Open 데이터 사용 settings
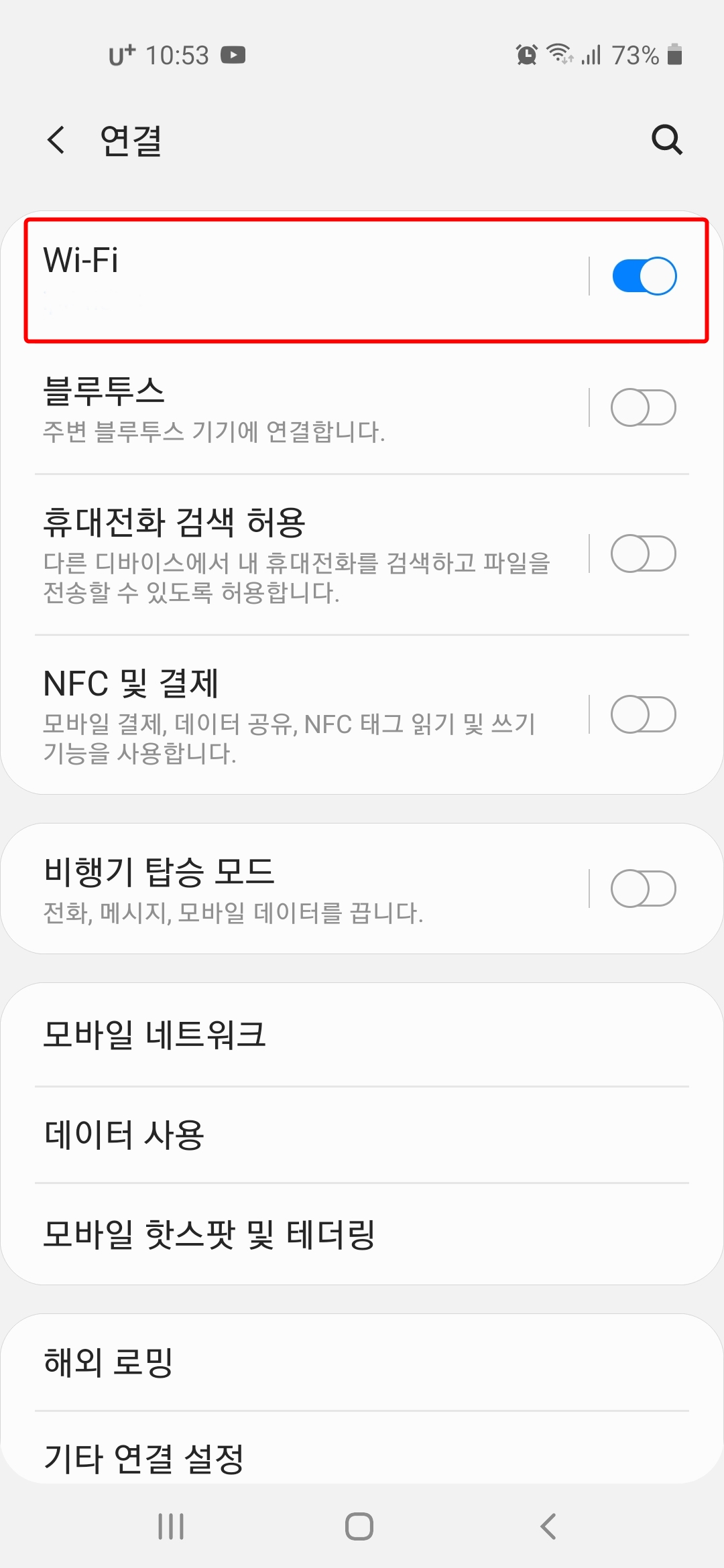724x1568 pixels. (268, 1134)
